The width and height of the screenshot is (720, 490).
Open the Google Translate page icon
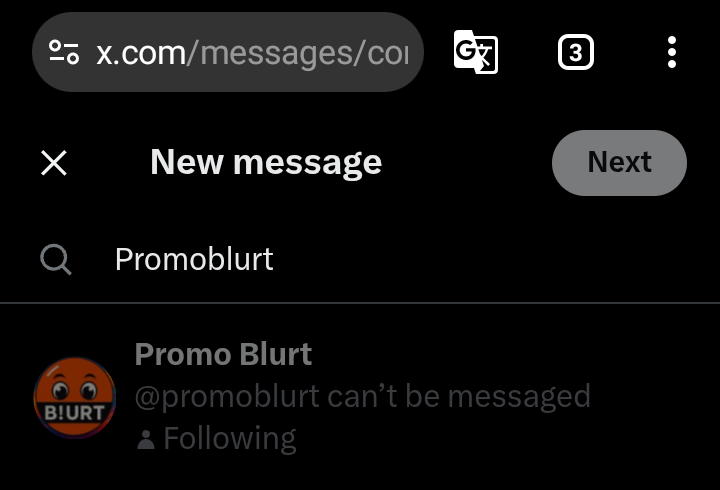coord(476,52)
